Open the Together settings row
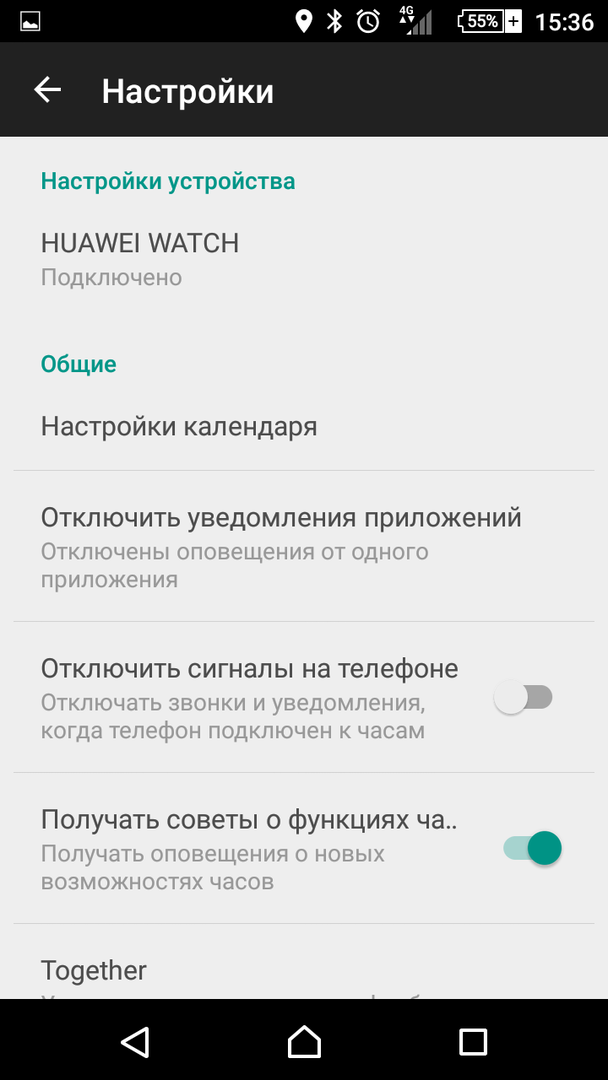608x1080 pixels. click(94, 970)
